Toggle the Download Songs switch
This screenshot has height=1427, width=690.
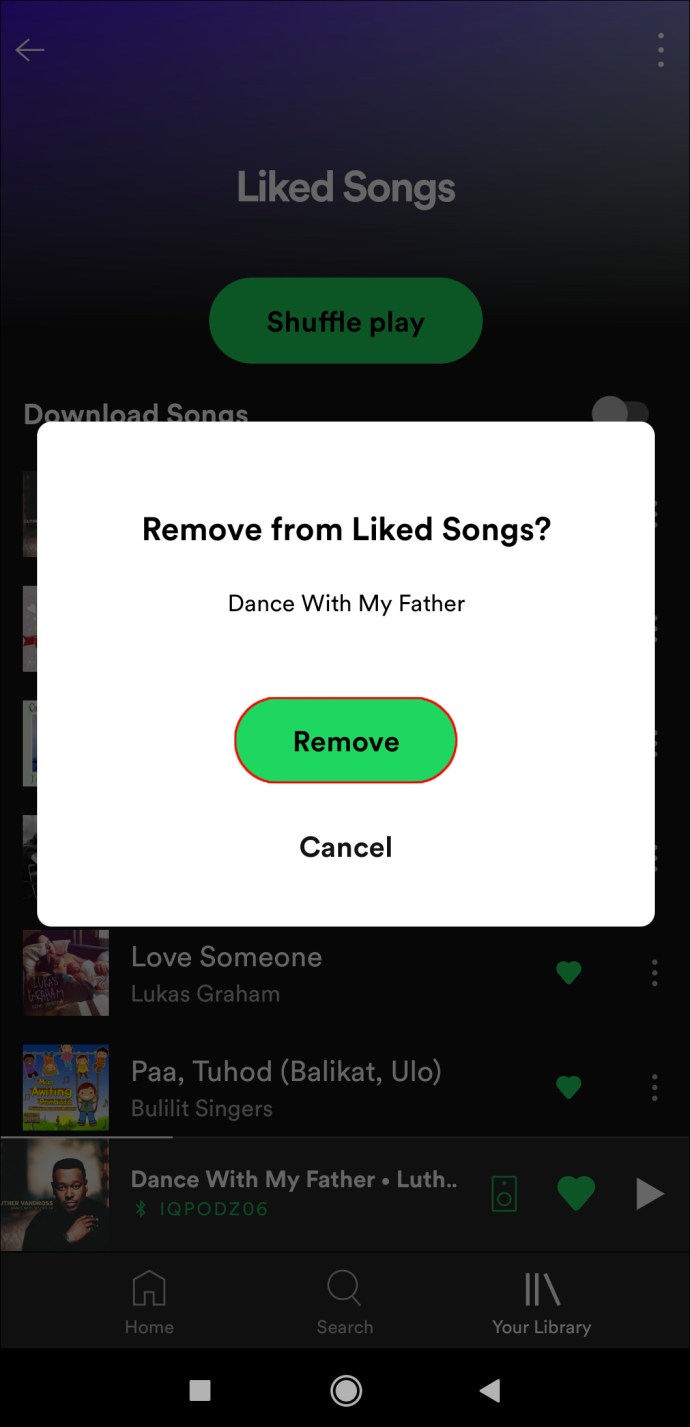[x=620, y=411]
